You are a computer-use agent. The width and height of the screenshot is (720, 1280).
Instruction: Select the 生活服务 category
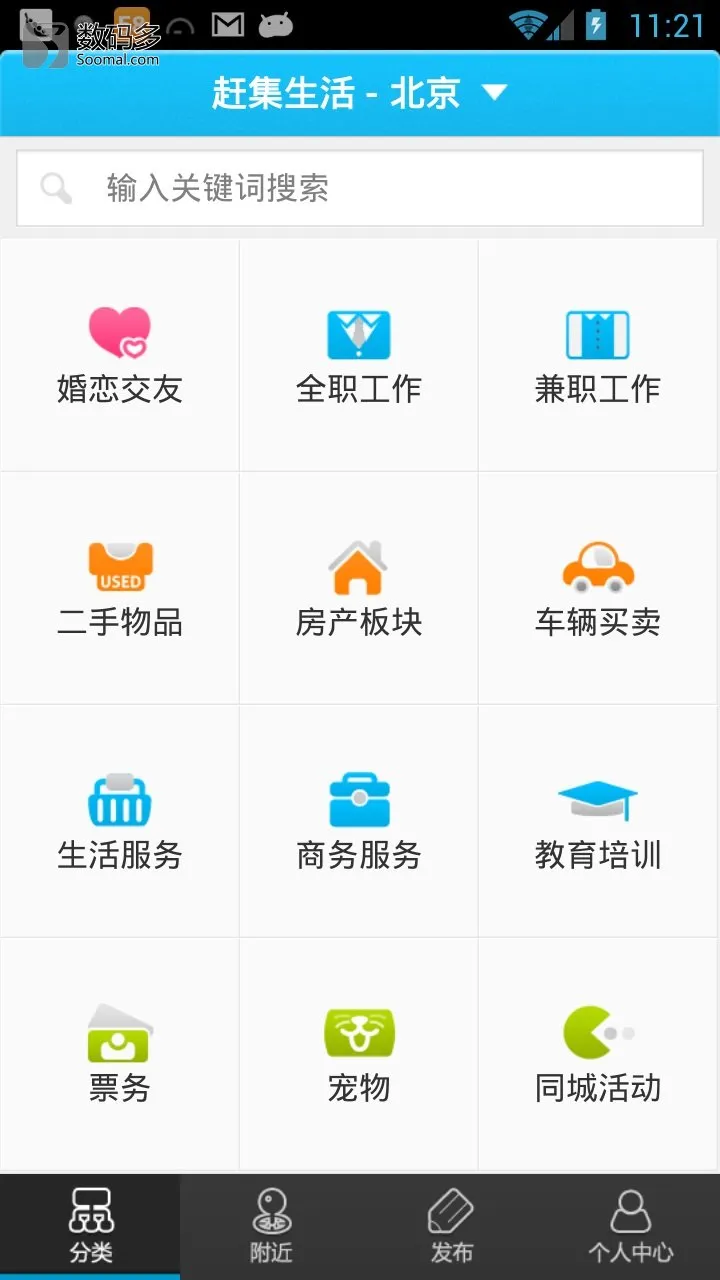click(120, 821)
